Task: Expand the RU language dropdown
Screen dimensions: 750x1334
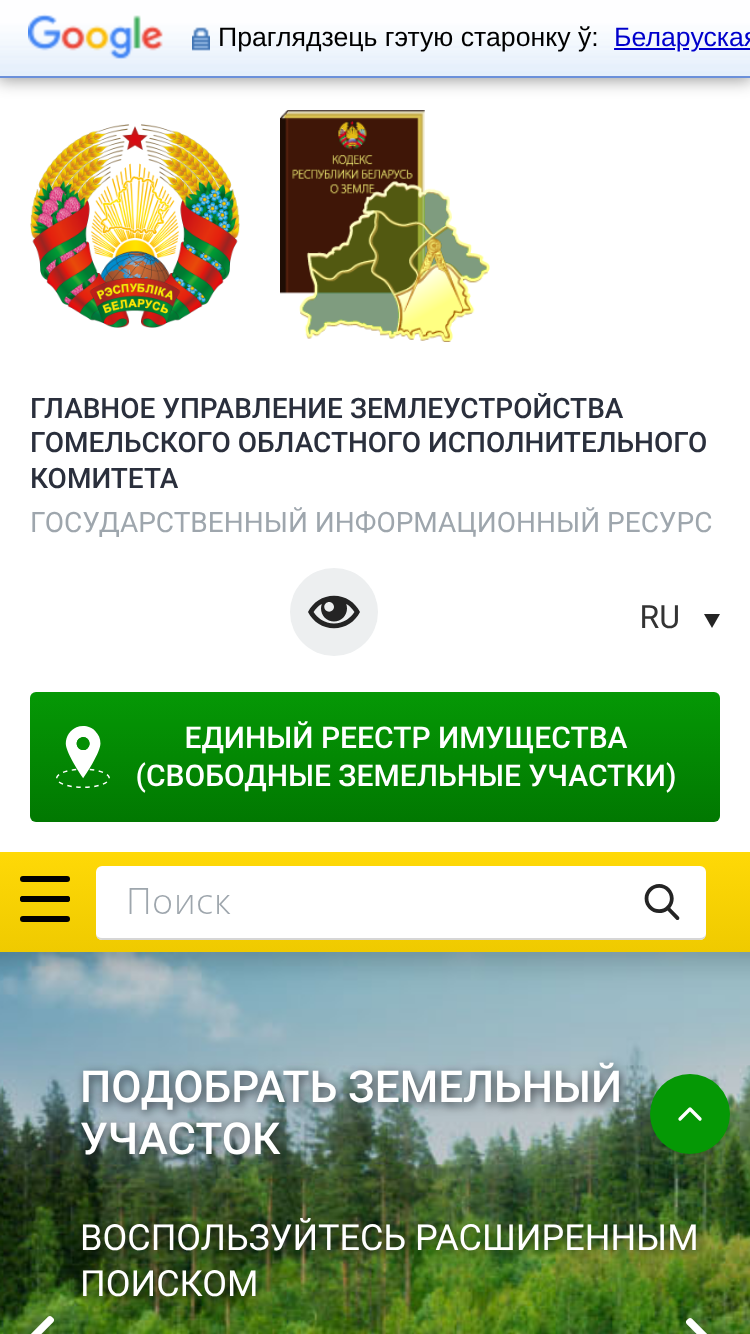Action: (x=680, y=618)
